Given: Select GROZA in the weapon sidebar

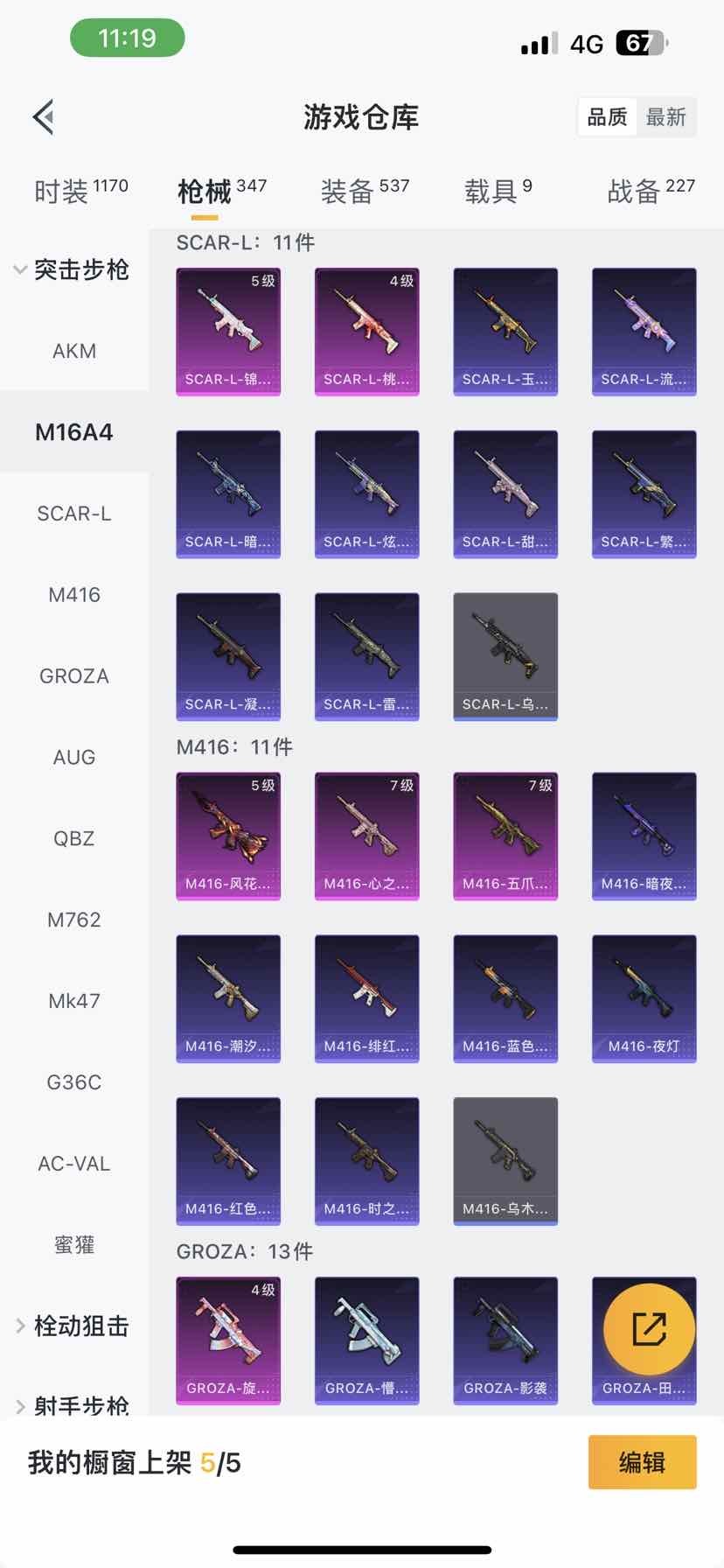Looking at the screenshot, I should [x=74, y=676].
